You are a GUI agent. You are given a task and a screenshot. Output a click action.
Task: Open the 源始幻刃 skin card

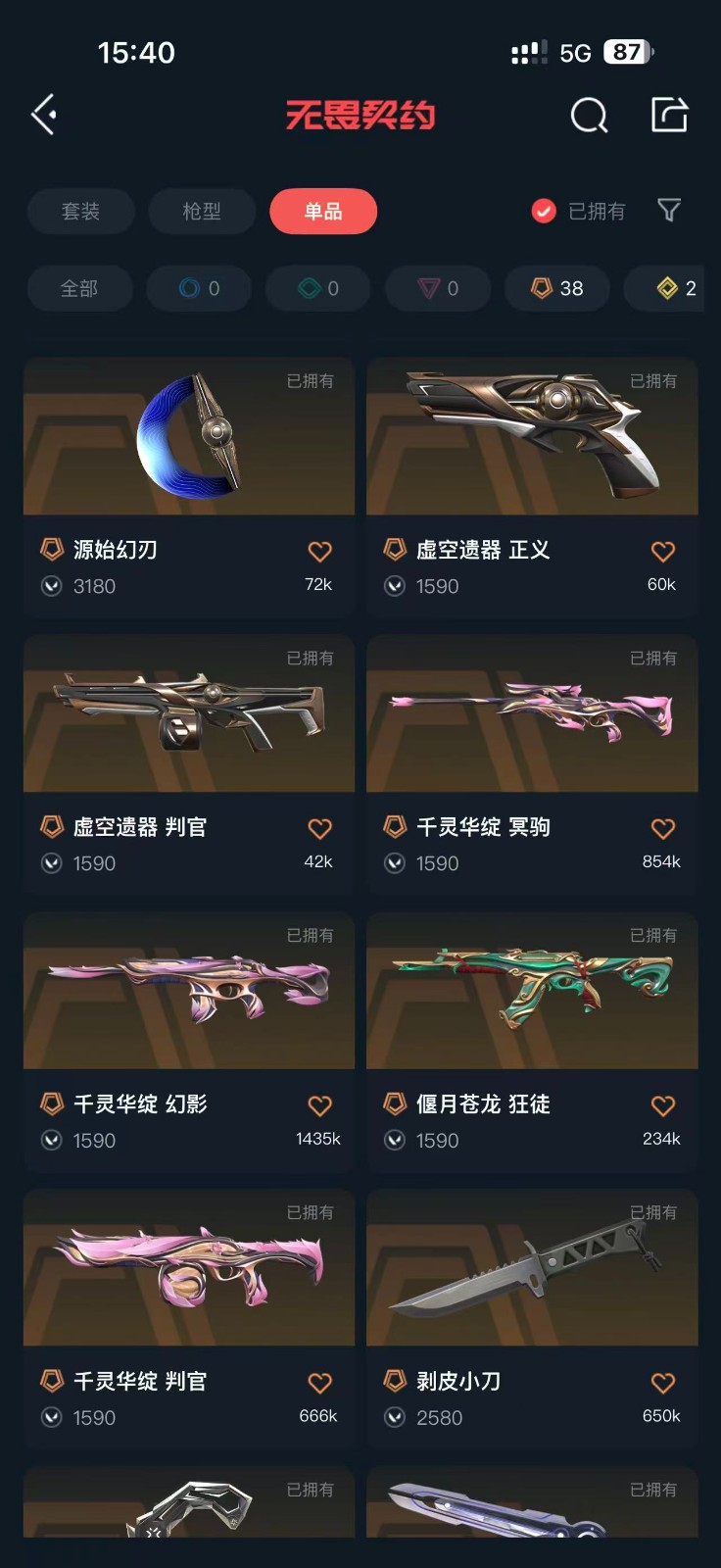tap(189, 486)
